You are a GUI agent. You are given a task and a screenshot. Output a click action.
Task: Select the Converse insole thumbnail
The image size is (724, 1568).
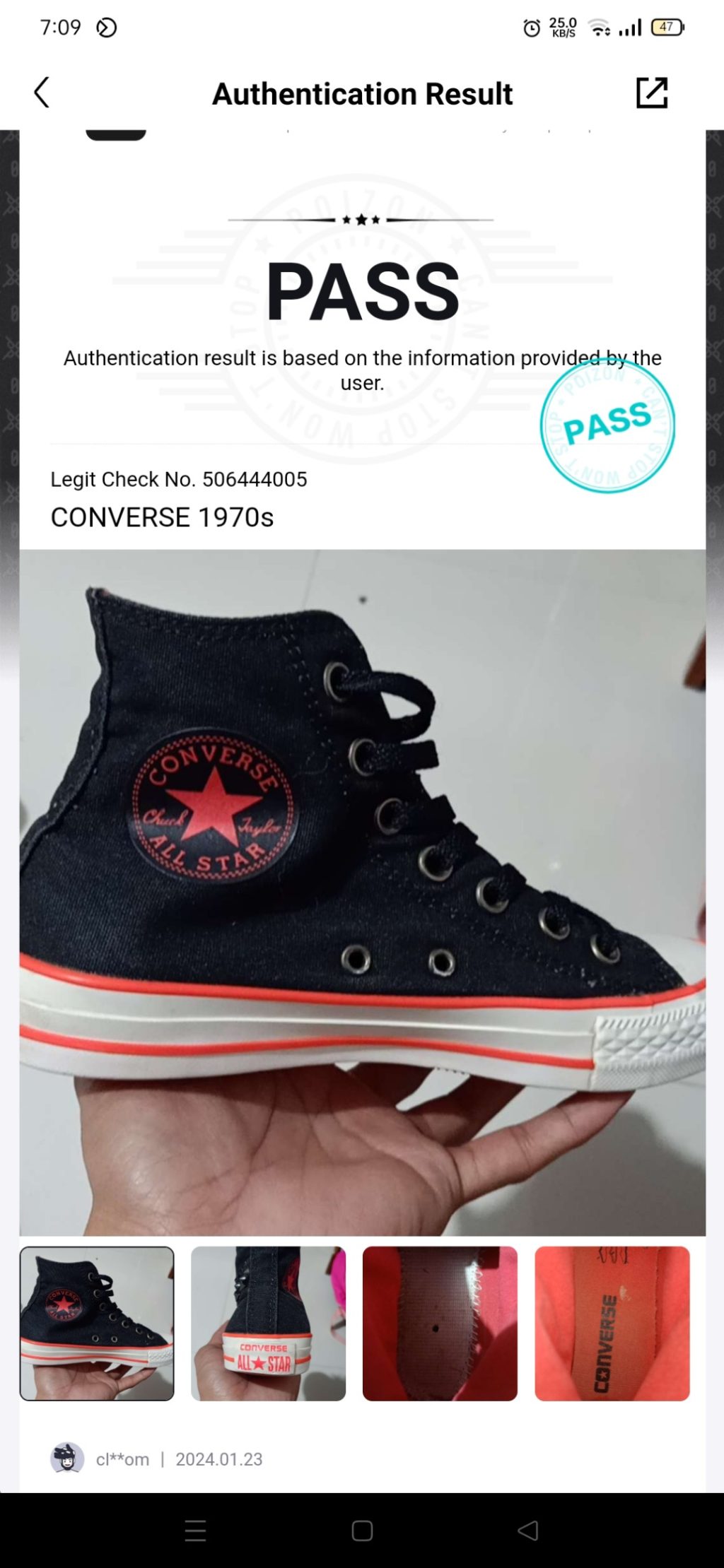(612, 1323)
